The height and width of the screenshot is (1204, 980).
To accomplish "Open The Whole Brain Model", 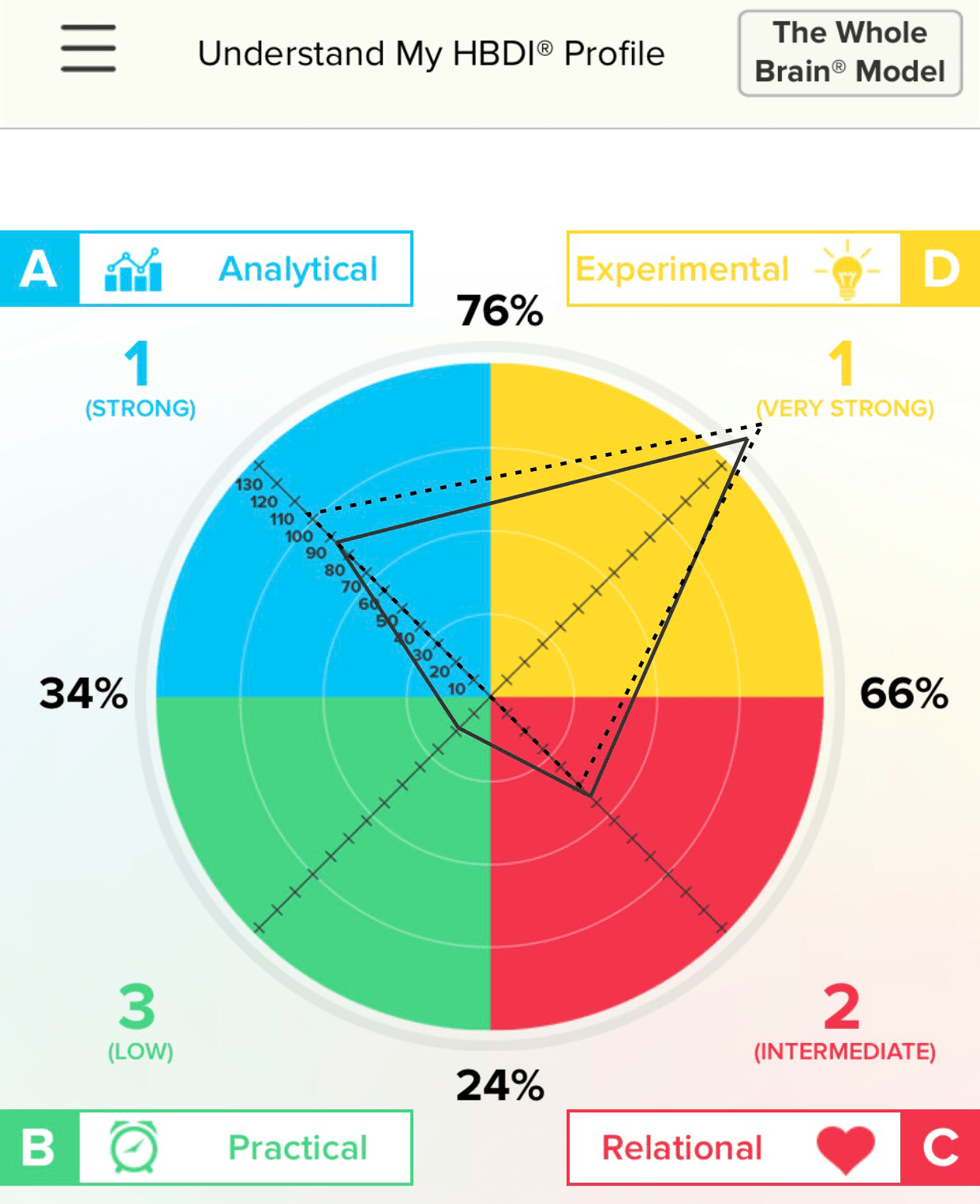I will point(850,53).
